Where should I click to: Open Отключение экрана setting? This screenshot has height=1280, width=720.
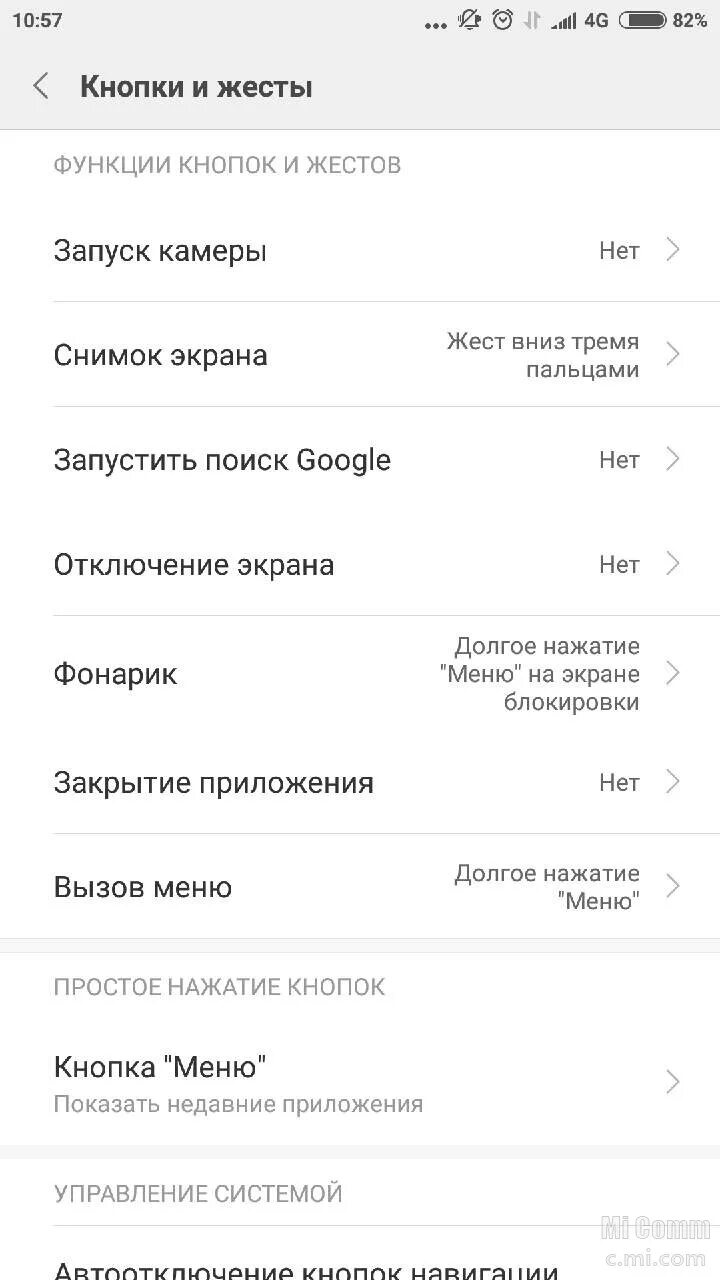pyautogui.click(x=360, y=564)
